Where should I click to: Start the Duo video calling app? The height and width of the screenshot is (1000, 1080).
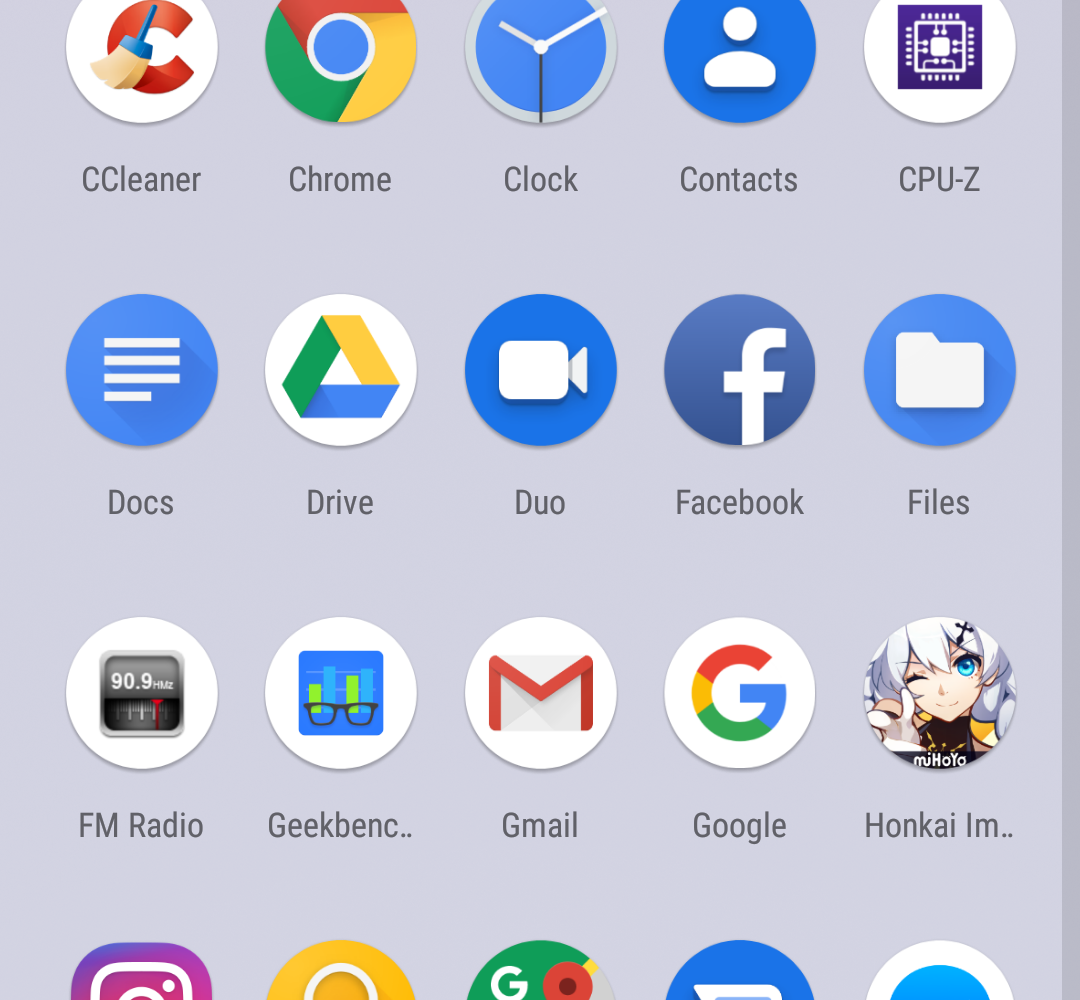click(x=540, y=370)
